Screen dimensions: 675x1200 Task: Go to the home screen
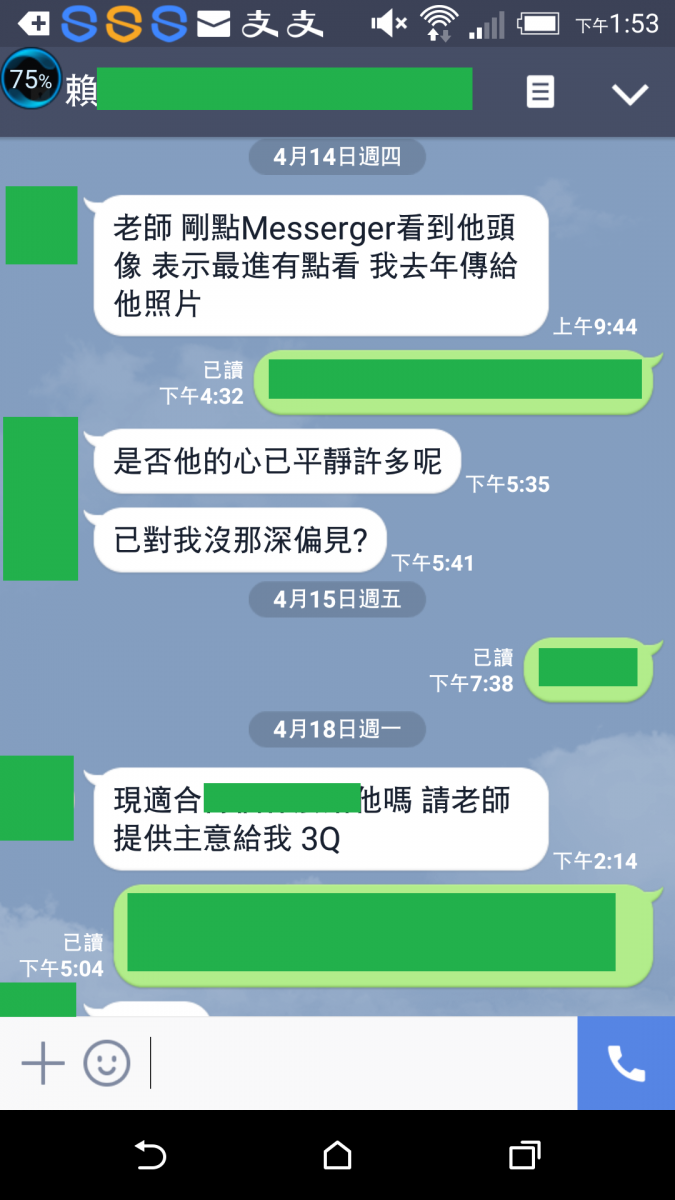pos(338,1156)
